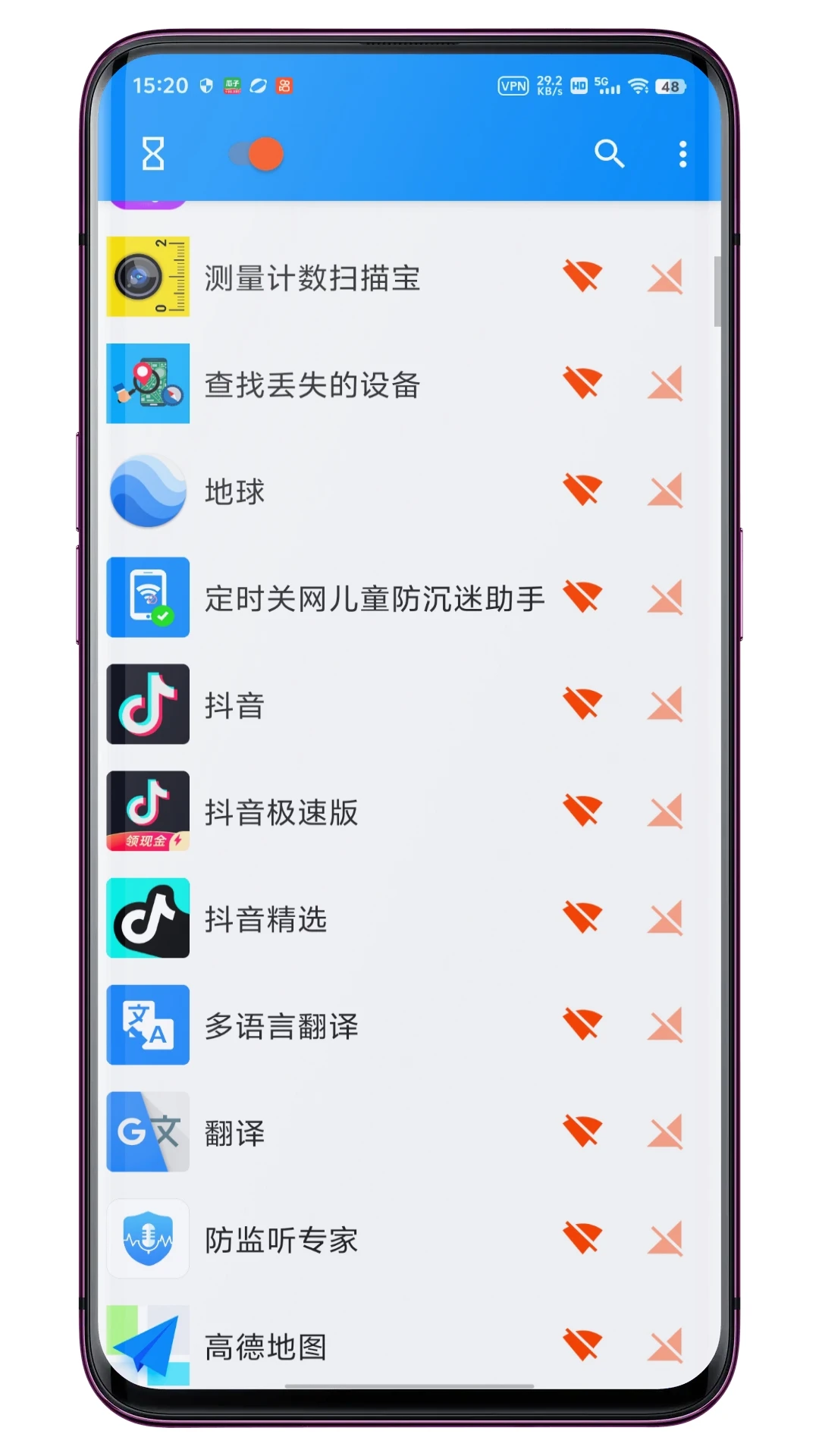819x1456 pixels.
Task: Open the search icon in the app bar
Action: [609, 154]
